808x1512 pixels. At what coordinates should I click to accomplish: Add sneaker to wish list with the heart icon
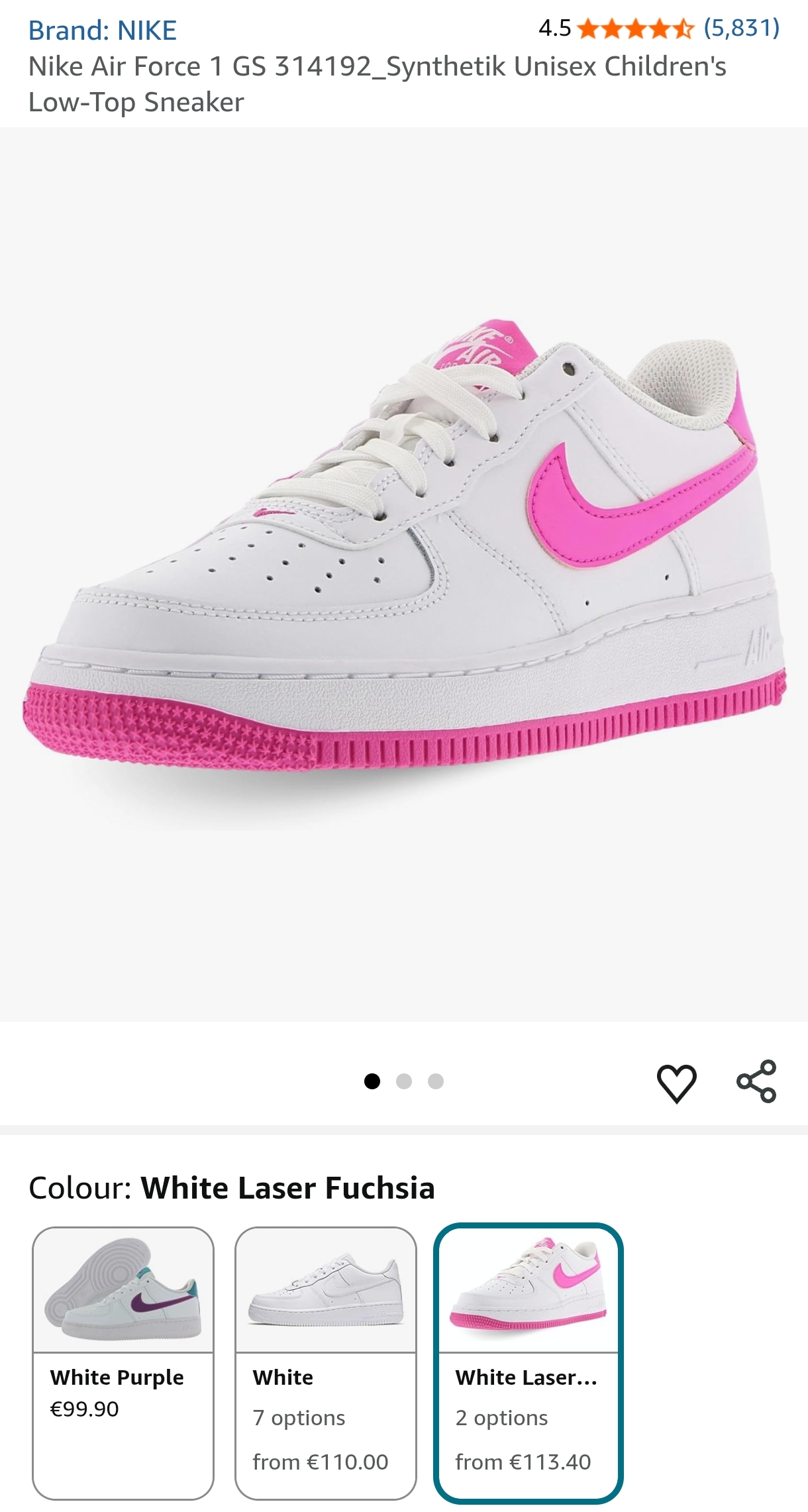pyautogui.click(x=676, y=1083)
